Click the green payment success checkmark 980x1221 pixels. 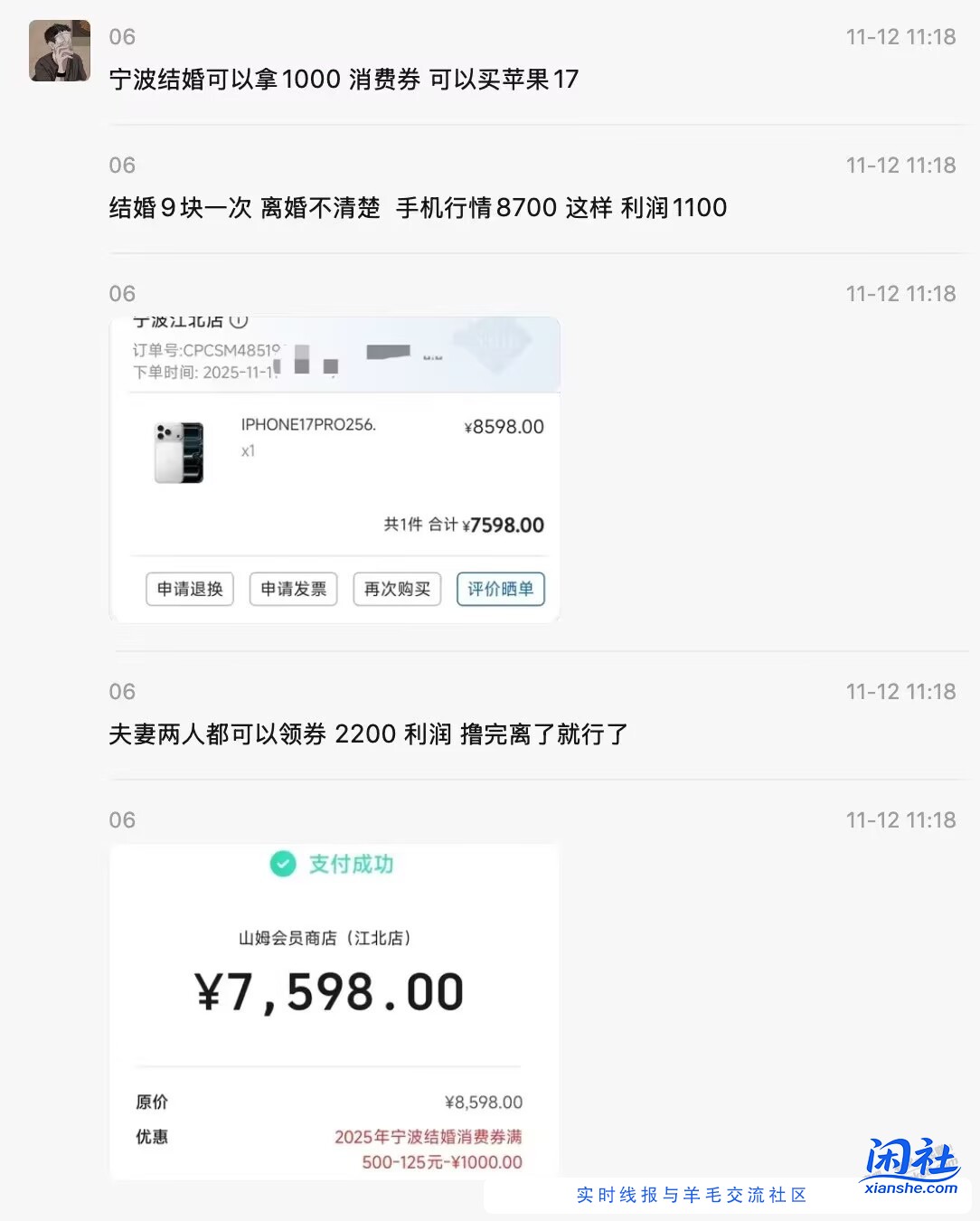click(283, 865)
